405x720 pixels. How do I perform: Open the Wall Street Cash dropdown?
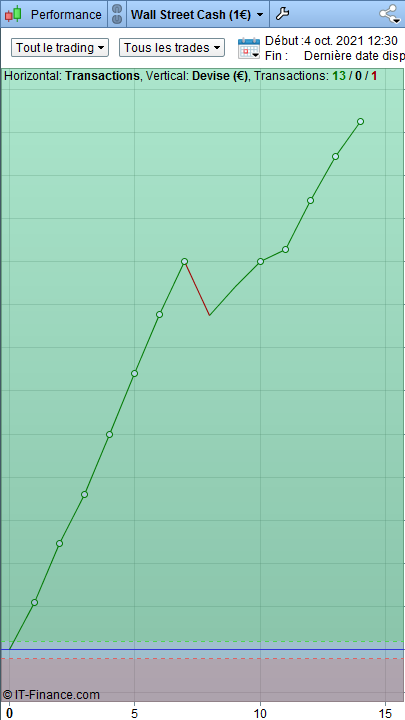197,15
